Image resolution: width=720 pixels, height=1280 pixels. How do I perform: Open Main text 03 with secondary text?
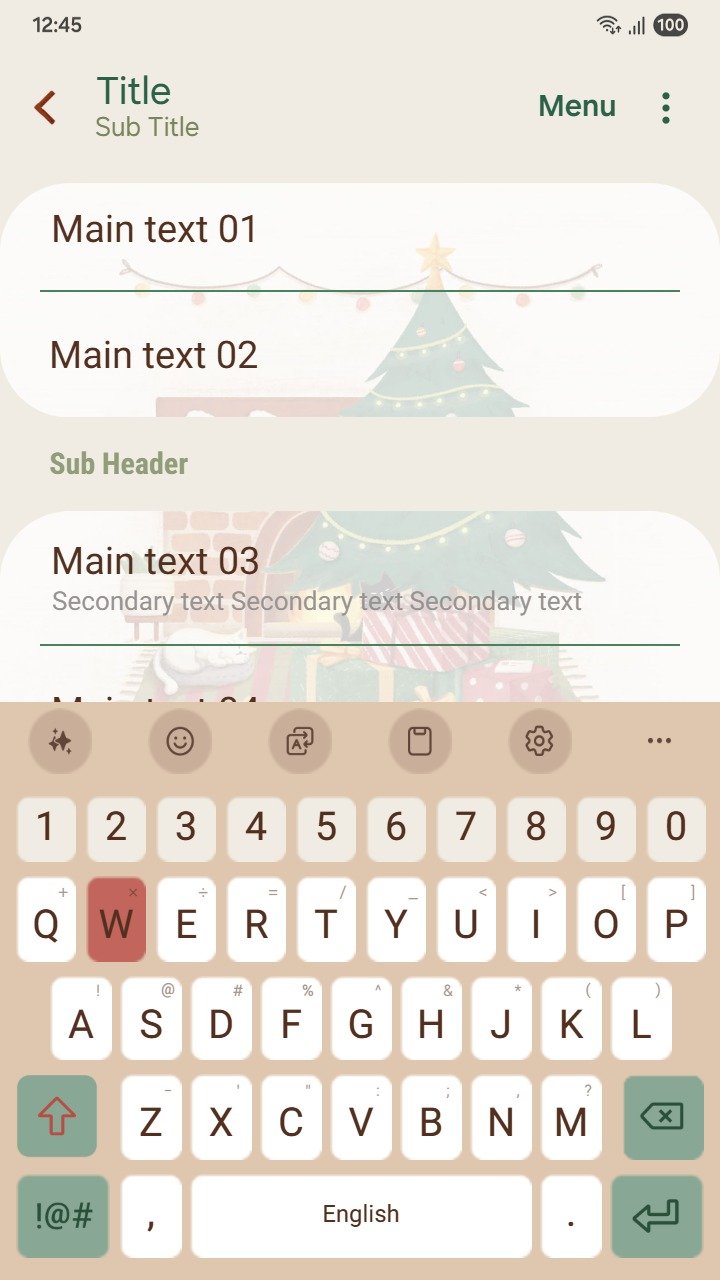[360, 578]
